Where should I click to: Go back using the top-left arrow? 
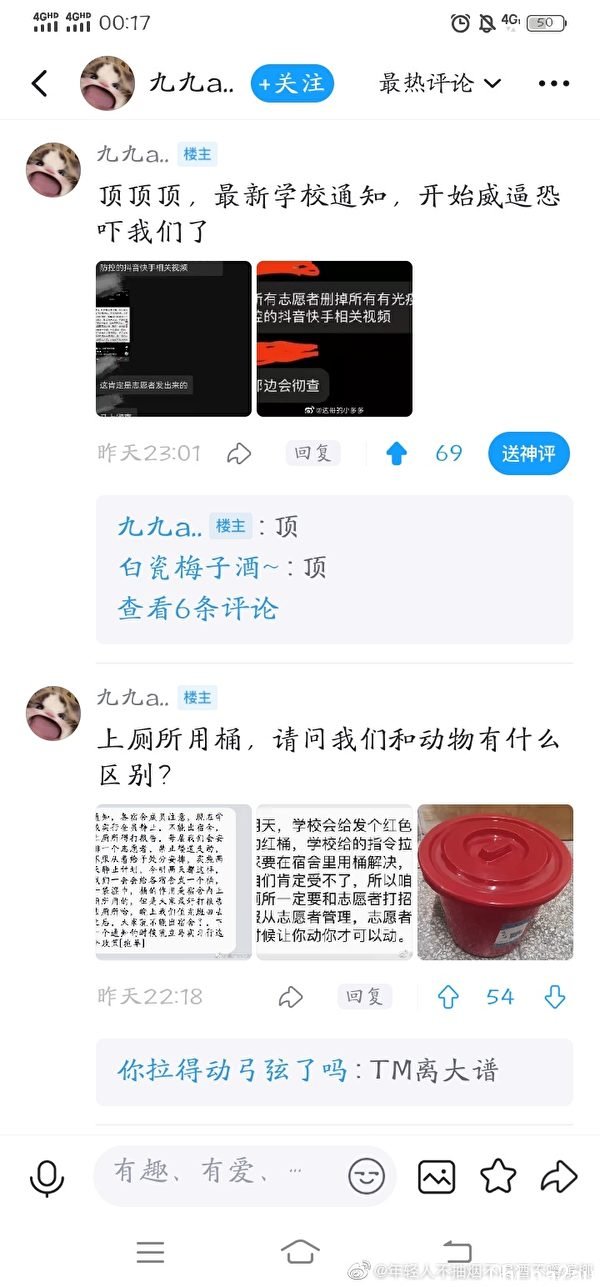pyautogui.click(x=40, y=83)
